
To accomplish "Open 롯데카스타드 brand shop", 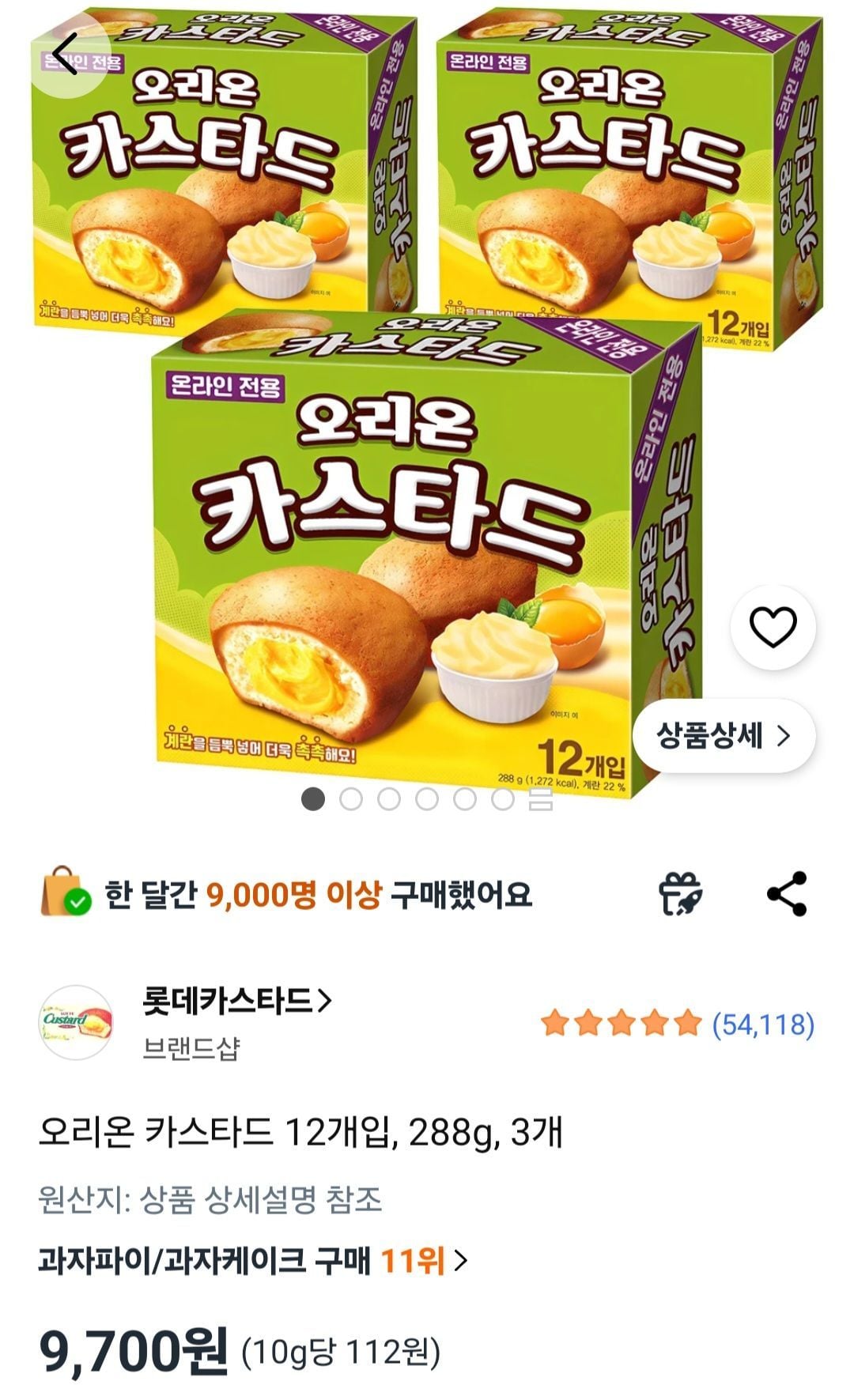I will [x=236, y=1002].
